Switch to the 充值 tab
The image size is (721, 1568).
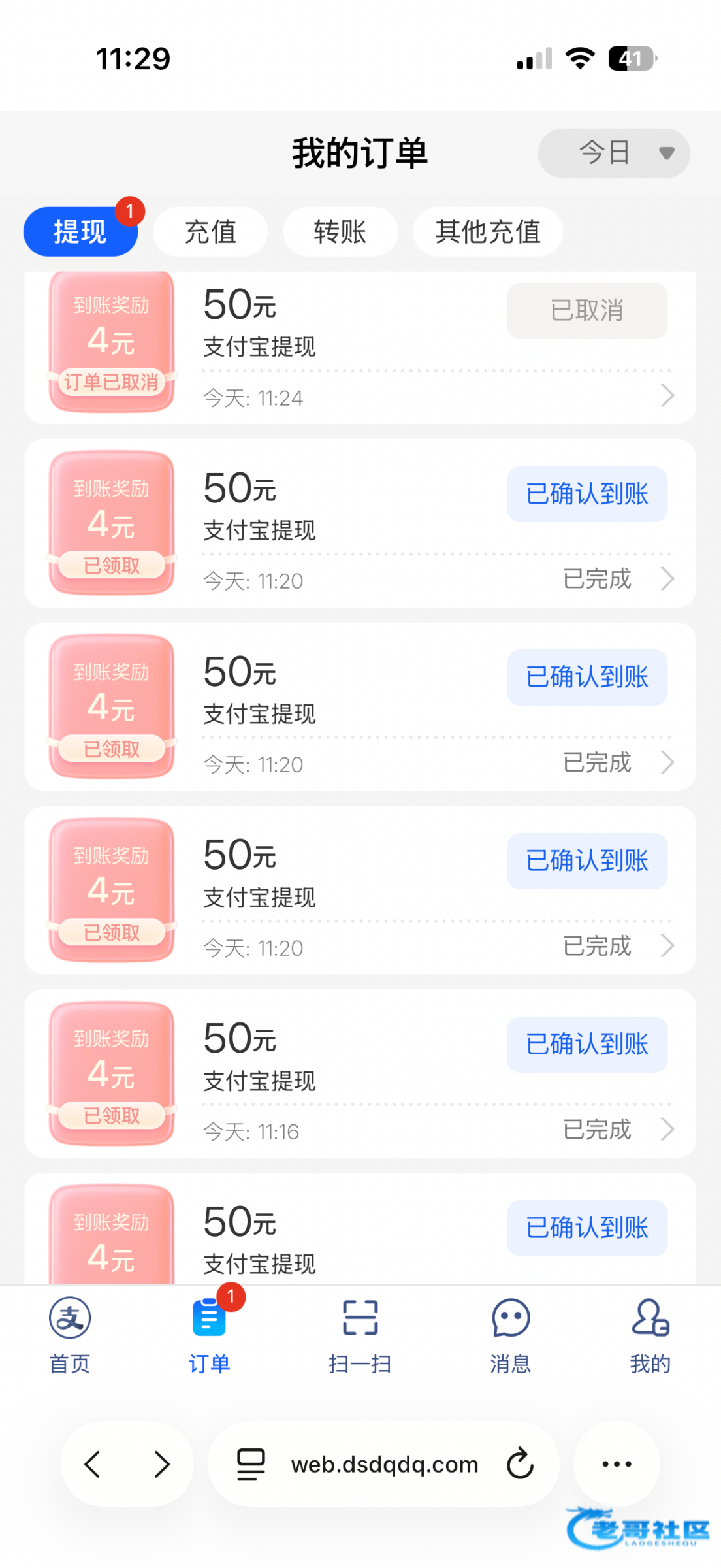click(210, 232)
